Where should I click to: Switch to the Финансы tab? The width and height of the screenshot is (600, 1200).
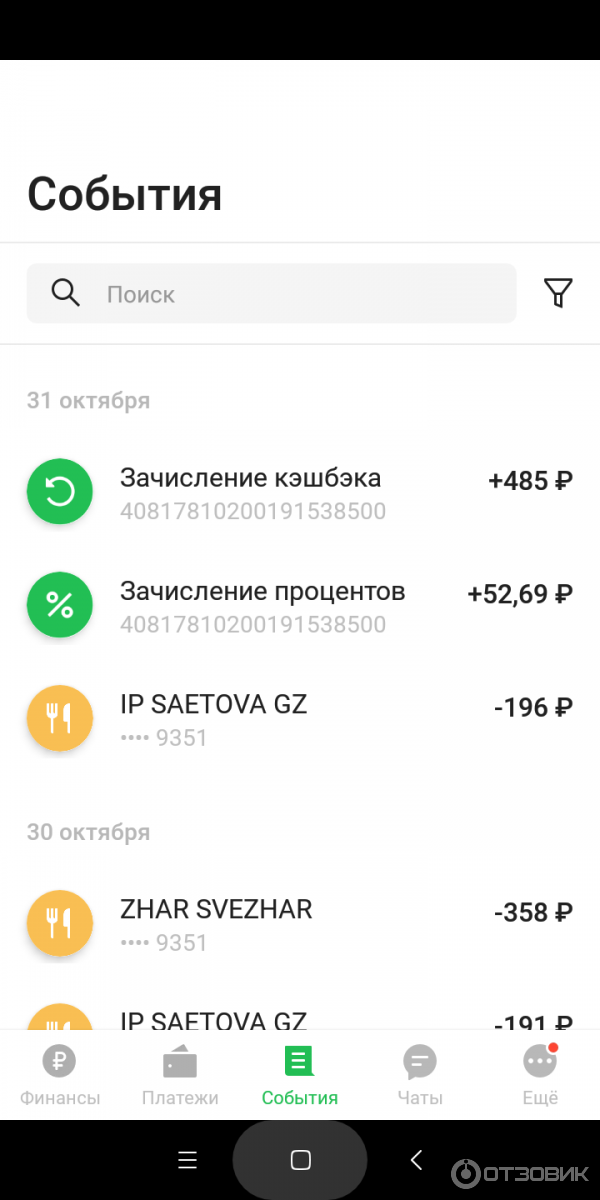(60, 1075)
